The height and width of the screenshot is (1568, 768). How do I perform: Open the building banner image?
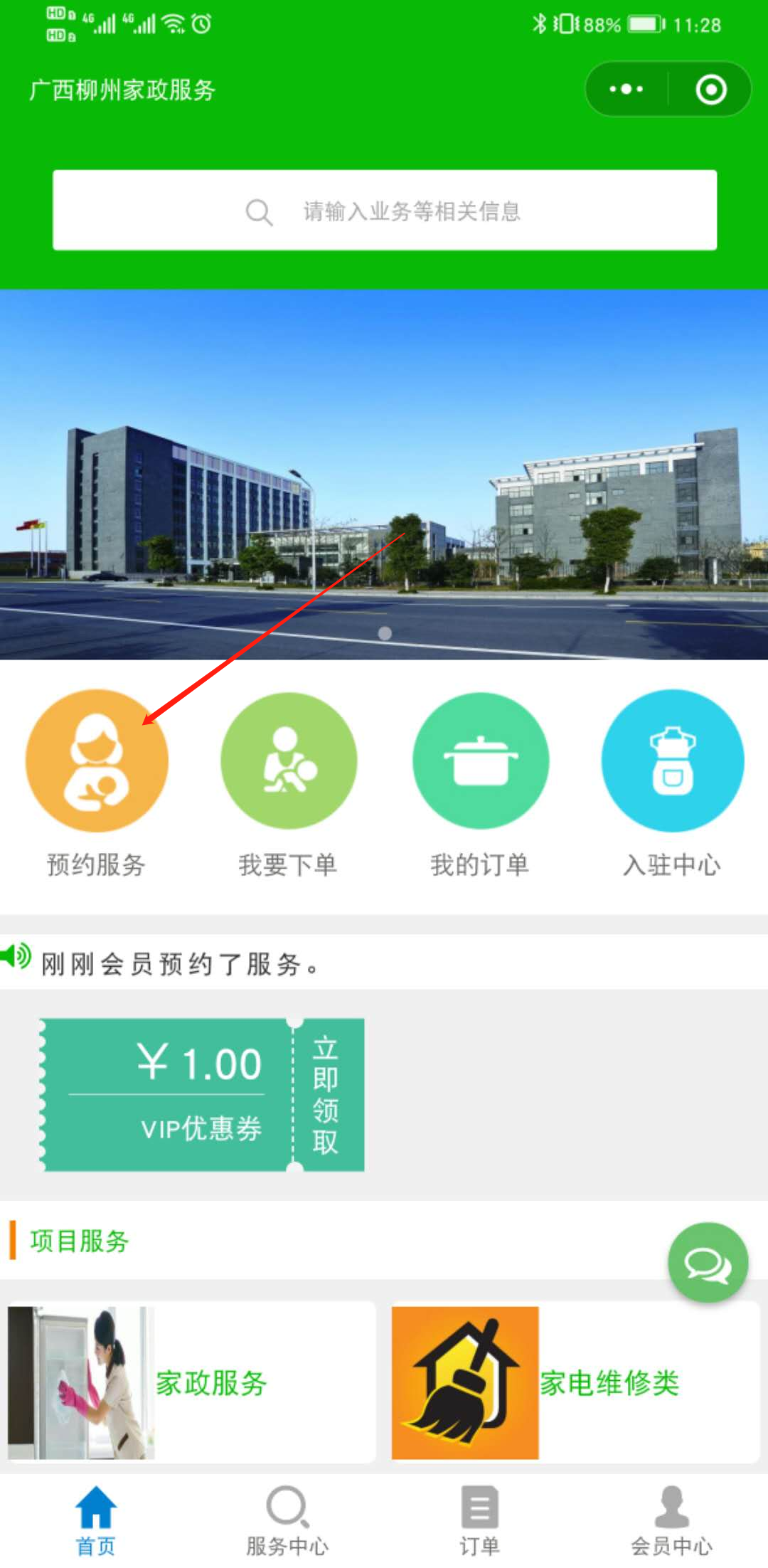(x=384, y=475)
